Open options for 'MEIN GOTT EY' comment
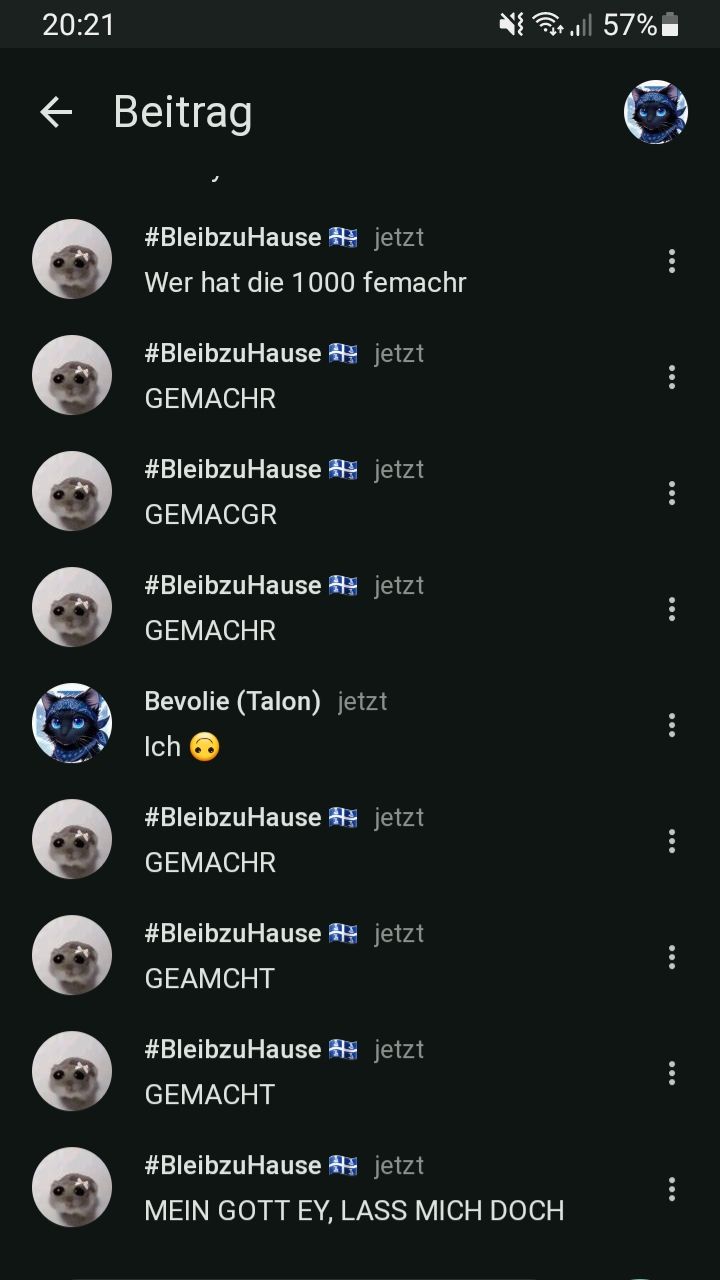The image size is (720, 1280). [672, 1189]
